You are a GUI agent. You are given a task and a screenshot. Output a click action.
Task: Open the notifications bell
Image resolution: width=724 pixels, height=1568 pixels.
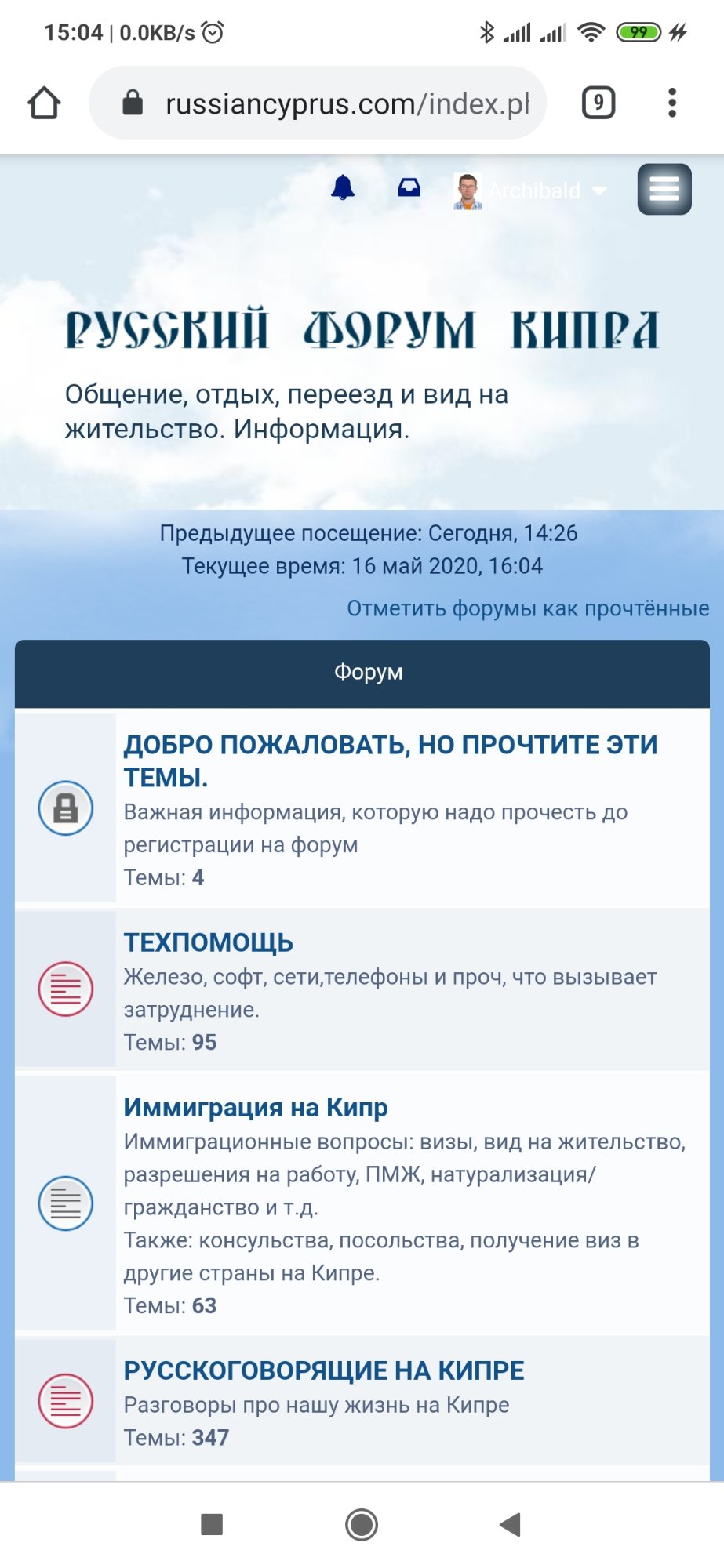[x=343, y=188]
